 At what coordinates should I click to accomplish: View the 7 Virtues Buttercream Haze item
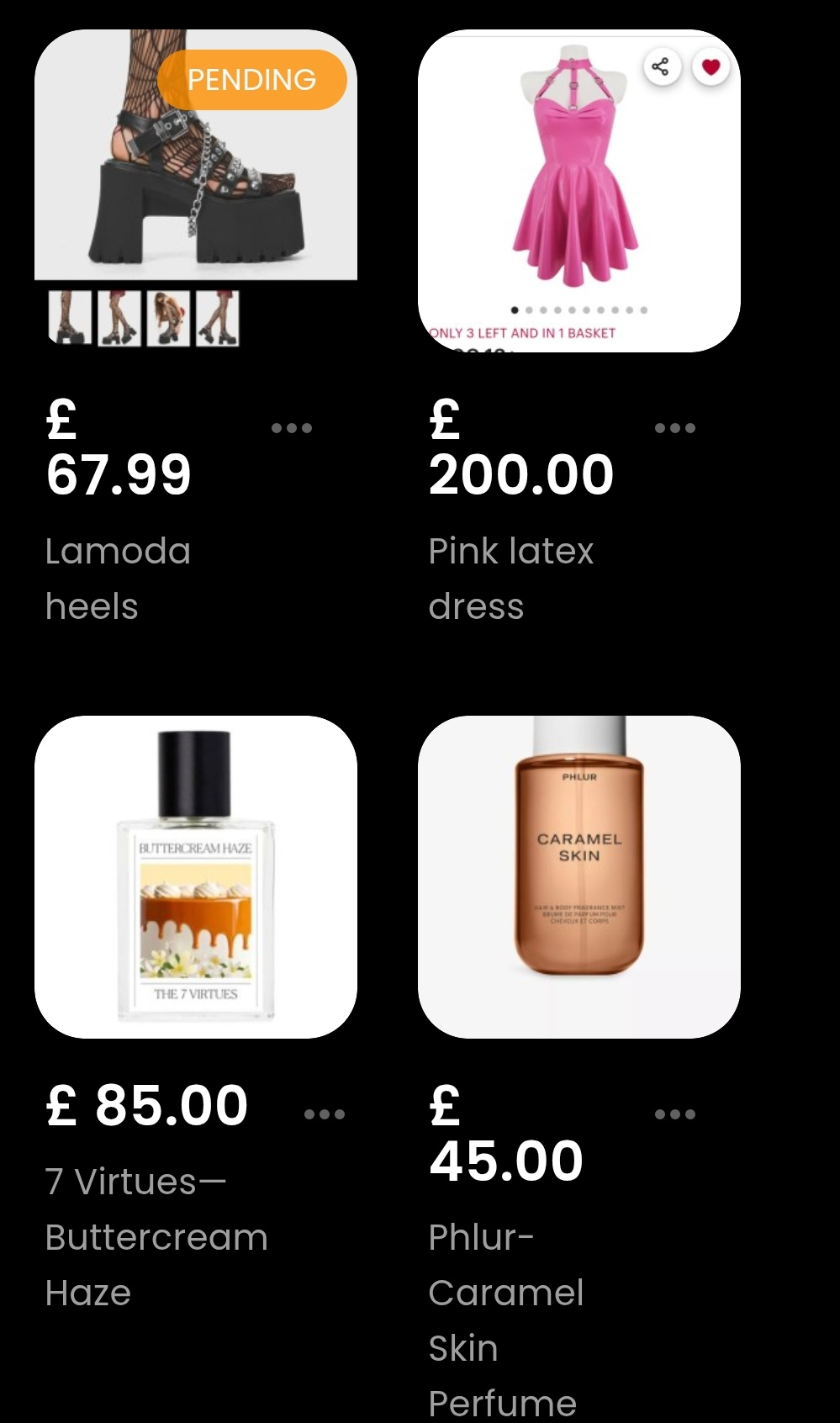195,876
